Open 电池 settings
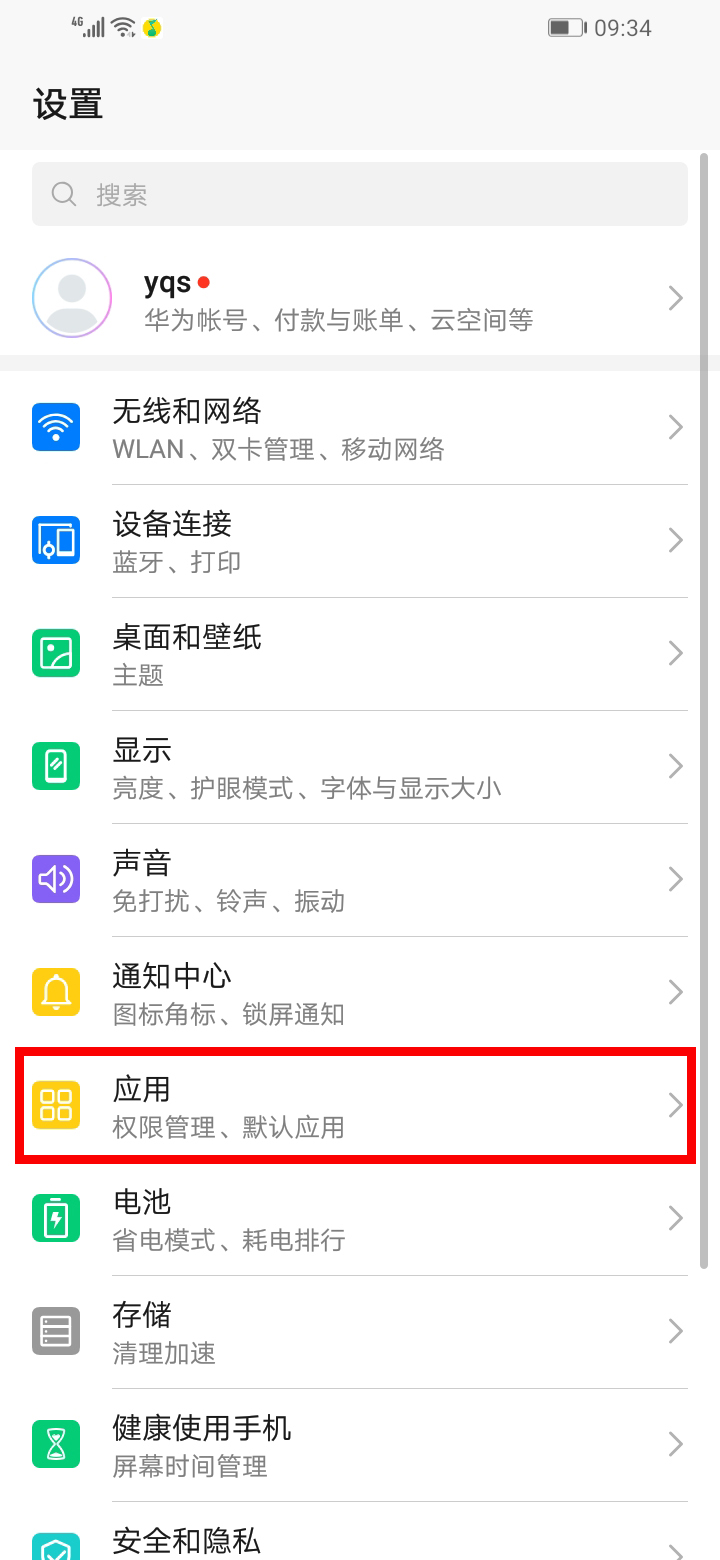 [360, 1219]
